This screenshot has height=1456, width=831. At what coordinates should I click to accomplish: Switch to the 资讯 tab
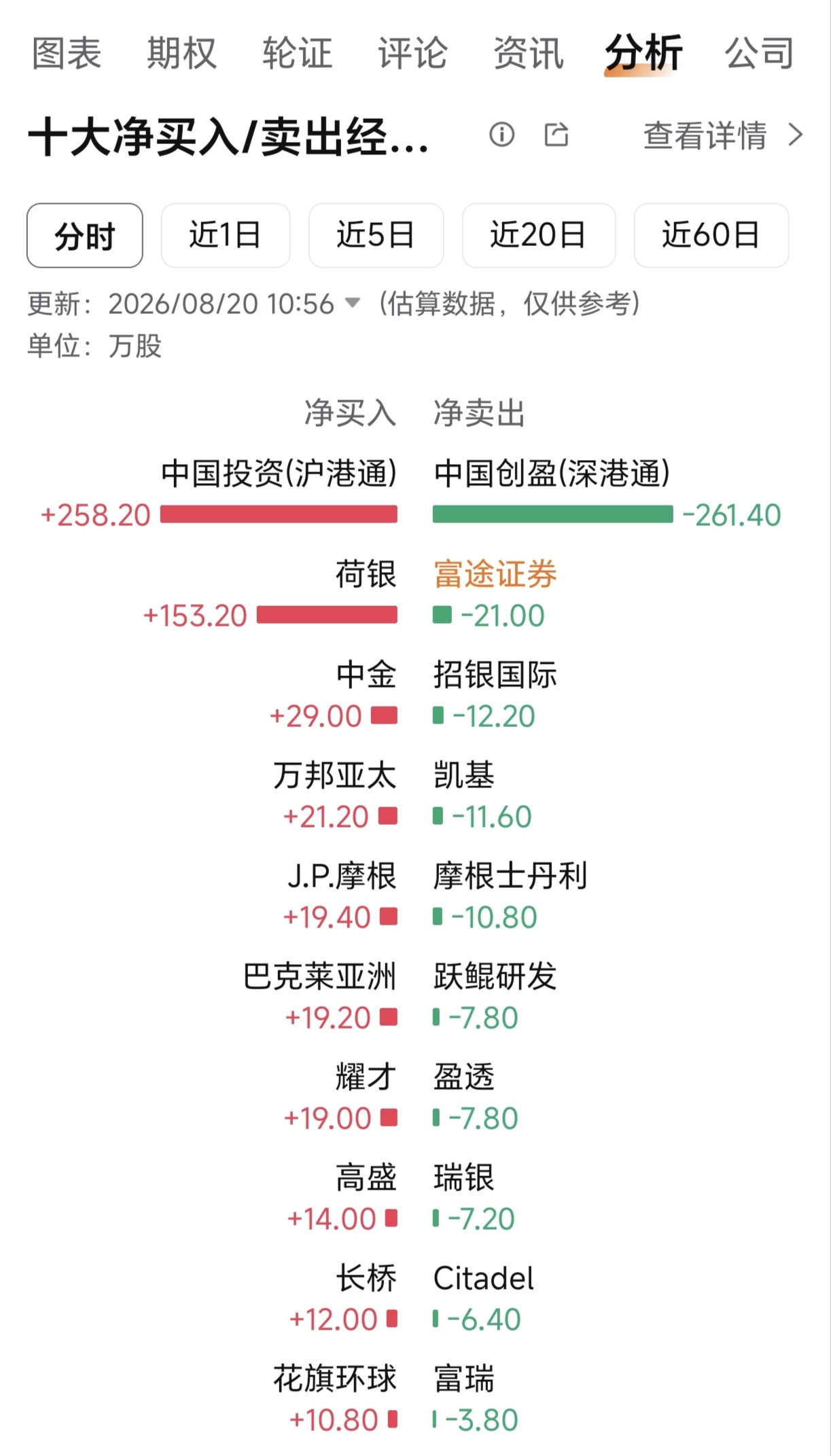528,54
